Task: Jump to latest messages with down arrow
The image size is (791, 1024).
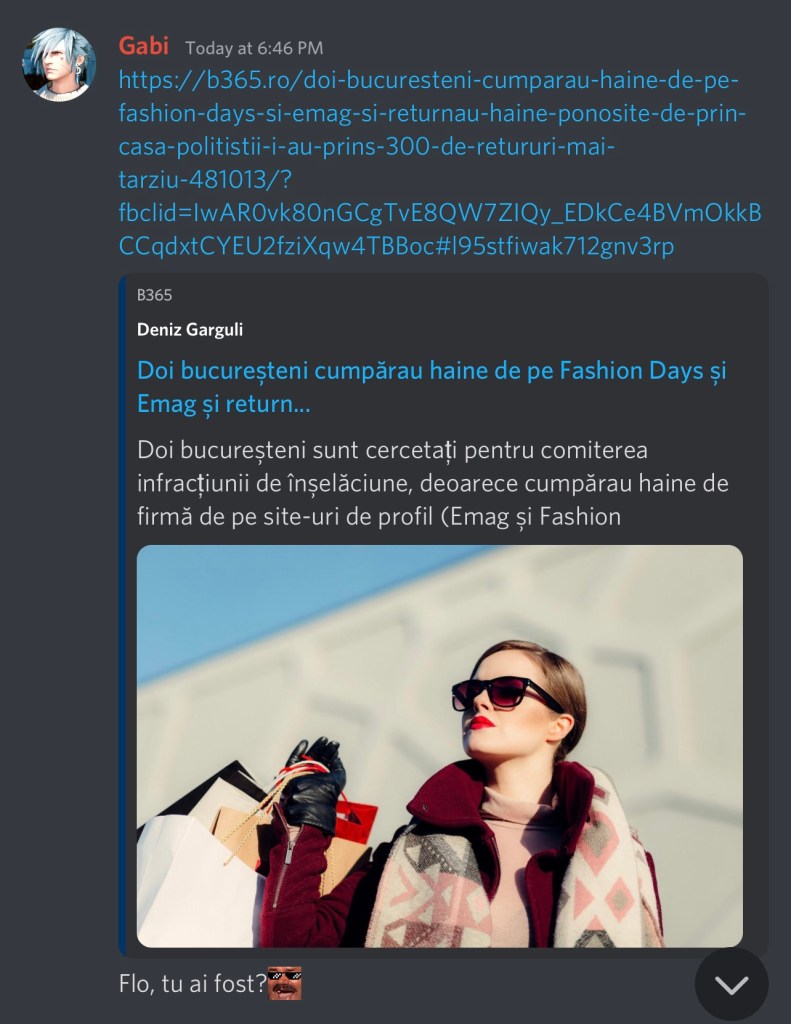Action: (x=732, y=984)
